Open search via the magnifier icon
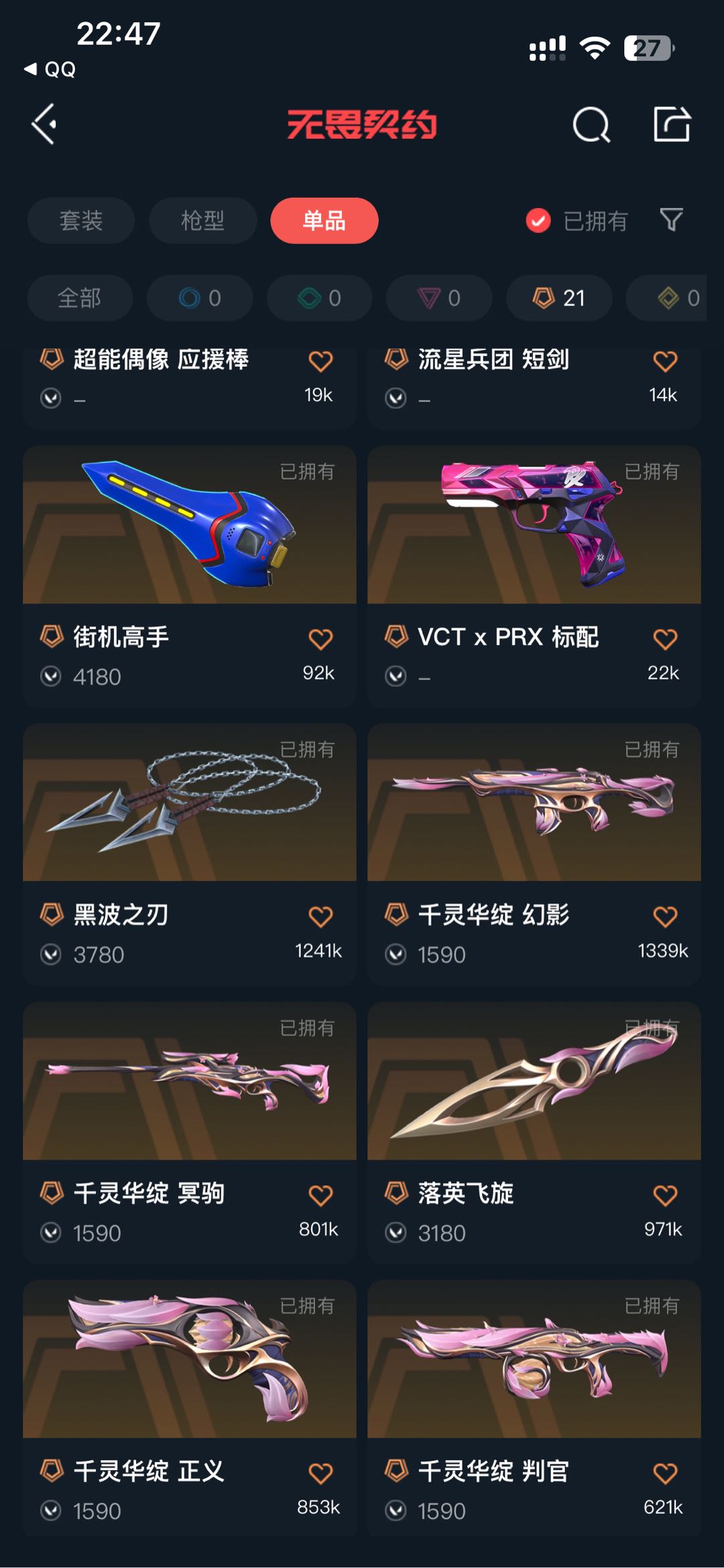The image size is (724, 1568). pos(591,125)
